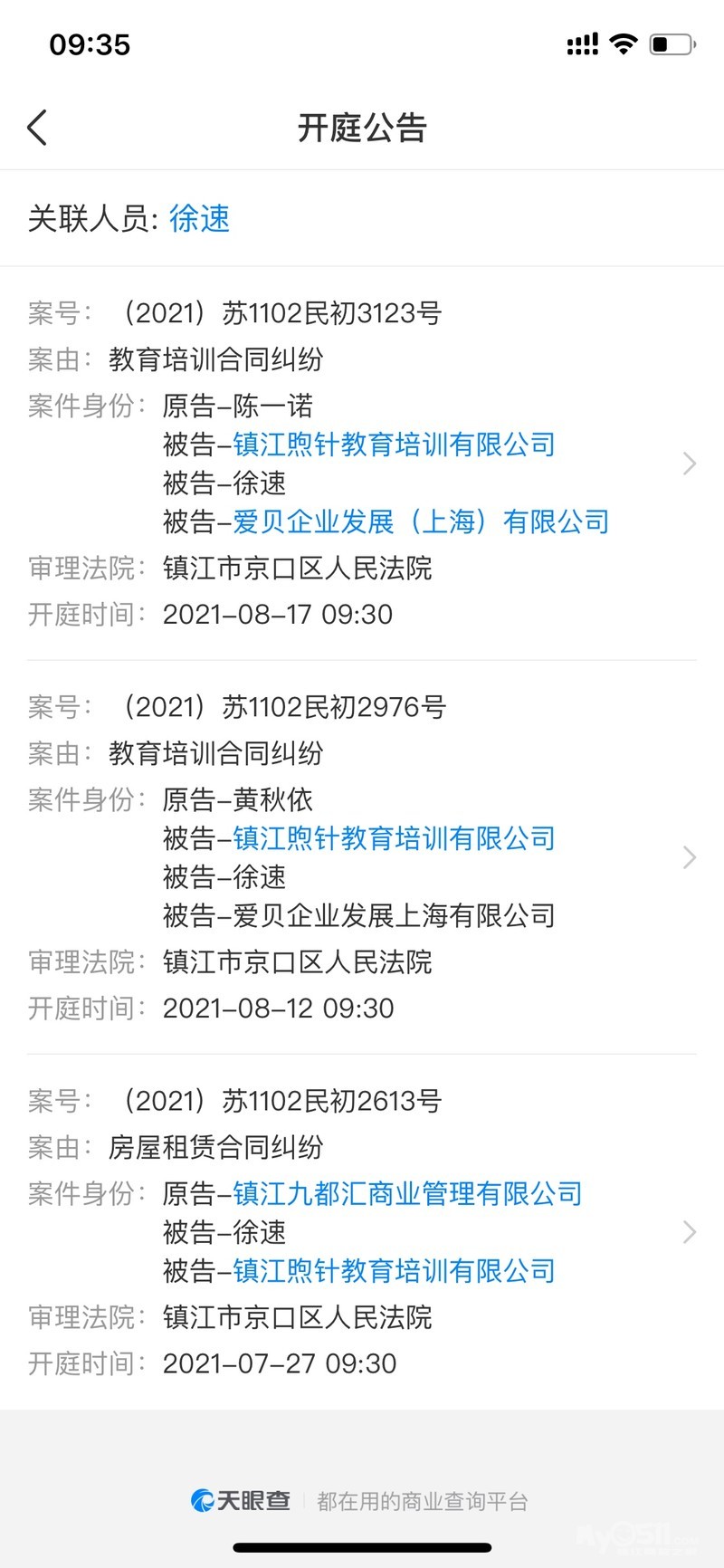Go back from the 开庭公告 page
The width and height of the screenshot is (724, 1568).
[x=37, y=128]
